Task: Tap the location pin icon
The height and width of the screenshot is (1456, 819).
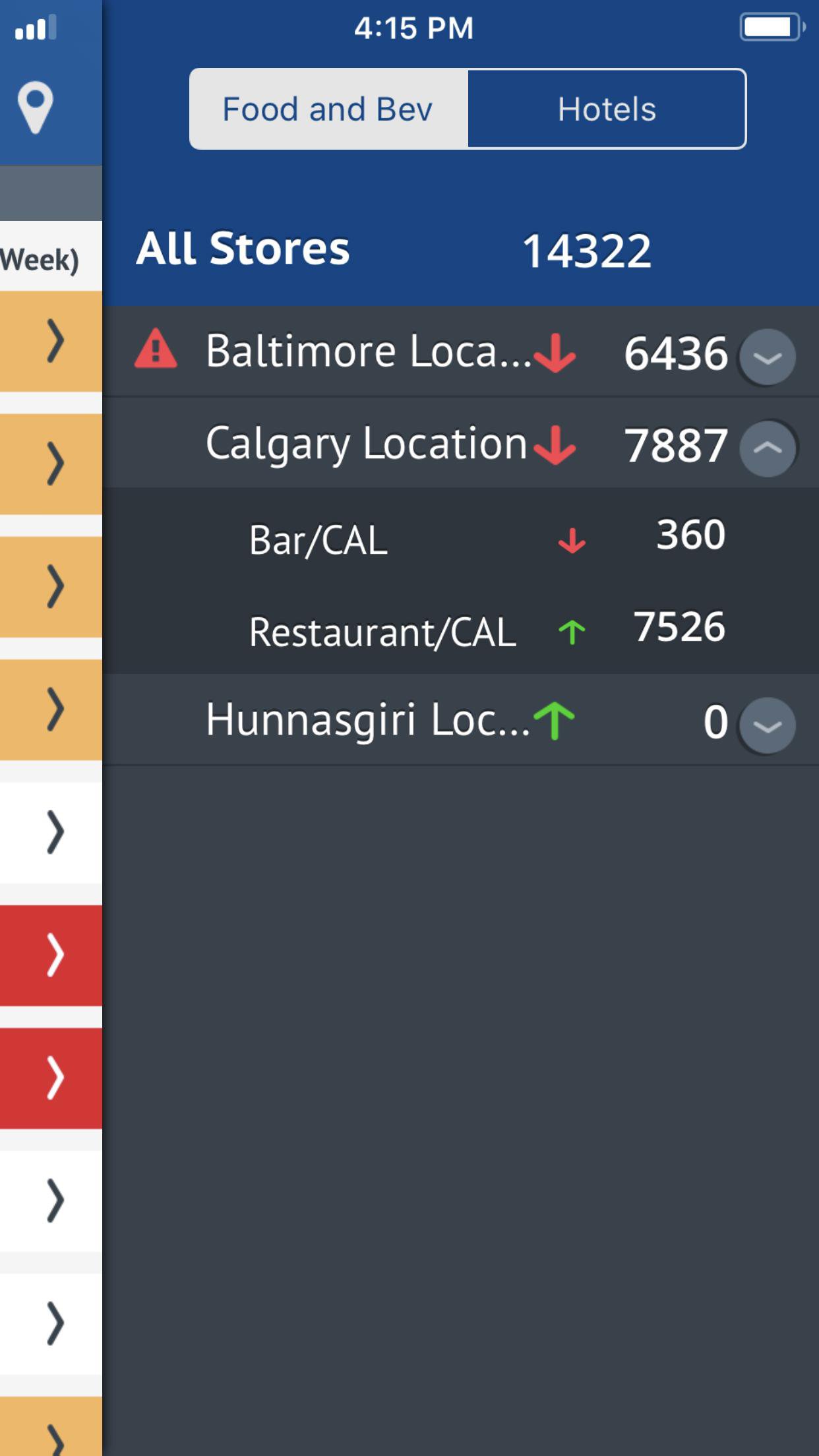Action: (x=35, y=107)
